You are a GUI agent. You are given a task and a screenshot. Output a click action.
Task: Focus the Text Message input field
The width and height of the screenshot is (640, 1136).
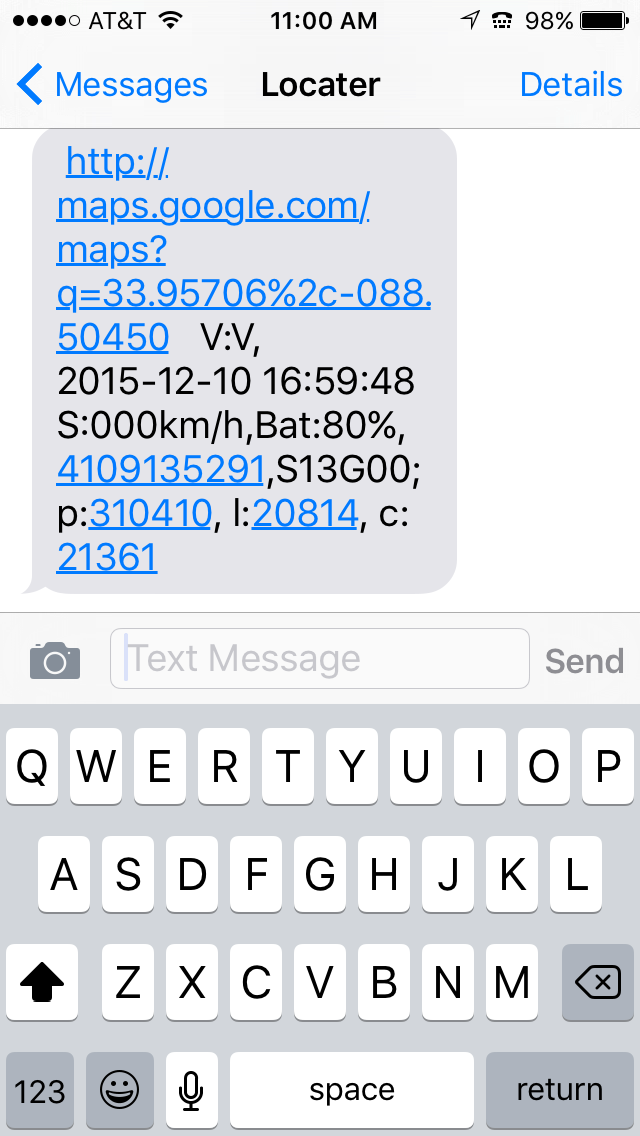pos(320,659)
